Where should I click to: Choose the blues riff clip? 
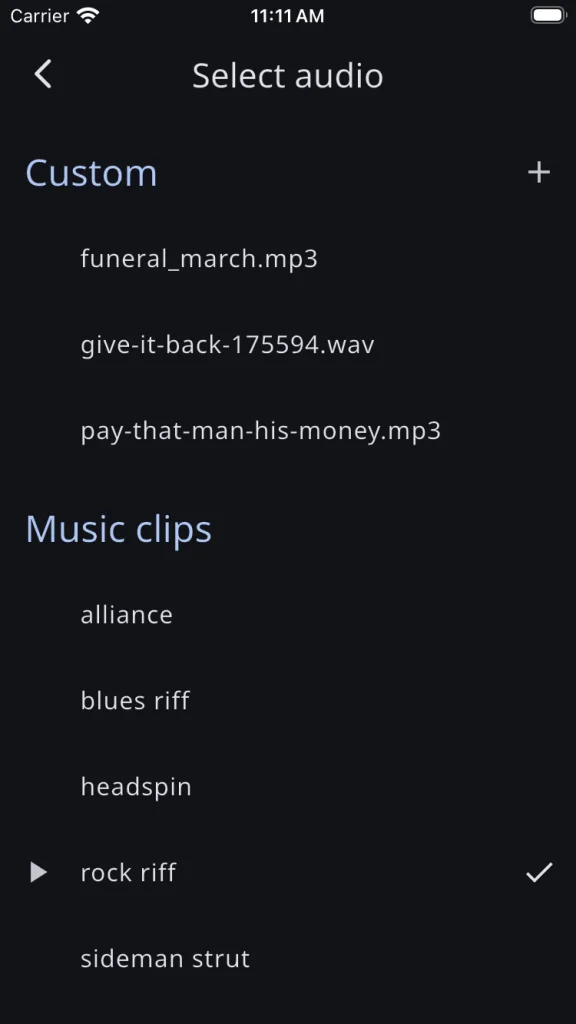coord(288,701)
